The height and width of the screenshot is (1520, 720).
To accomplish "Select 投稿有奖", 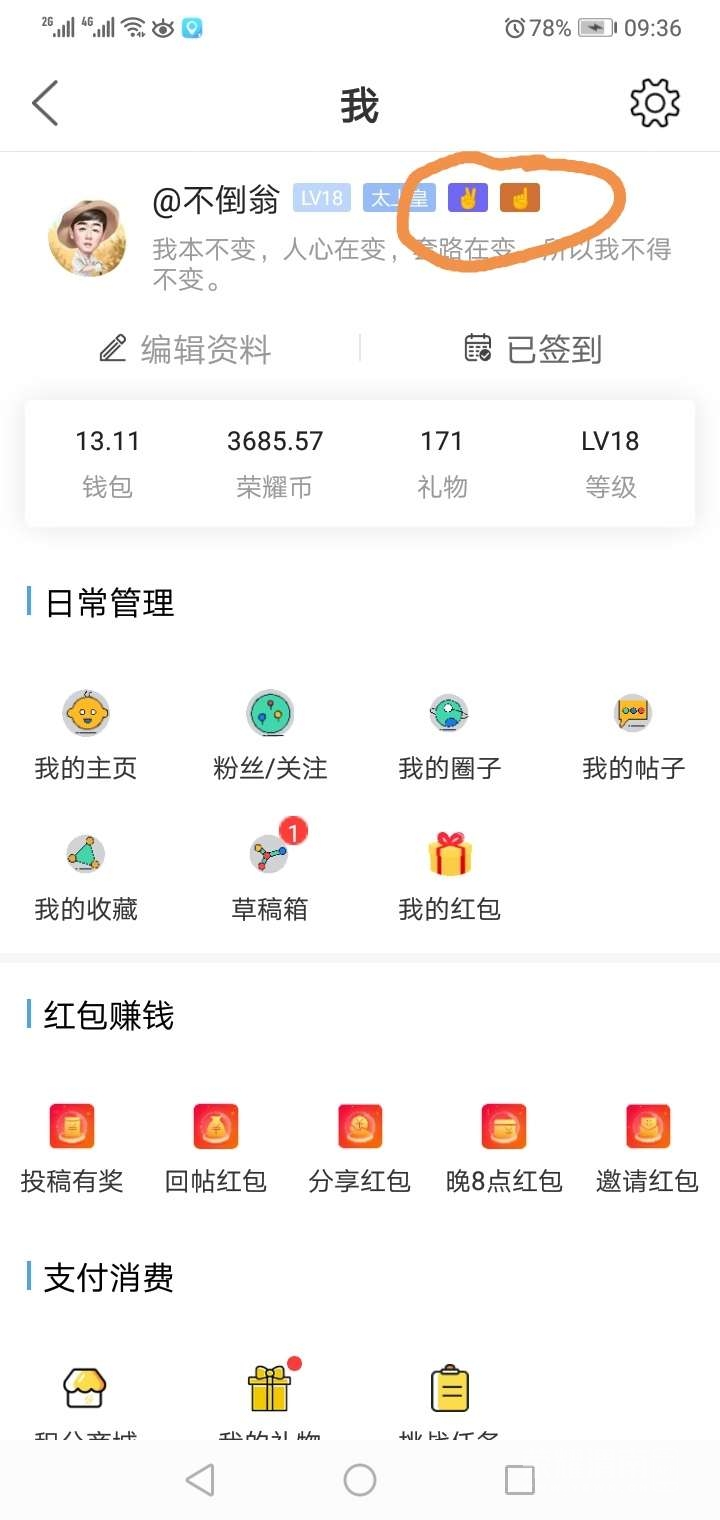I will click(72, 1147).
